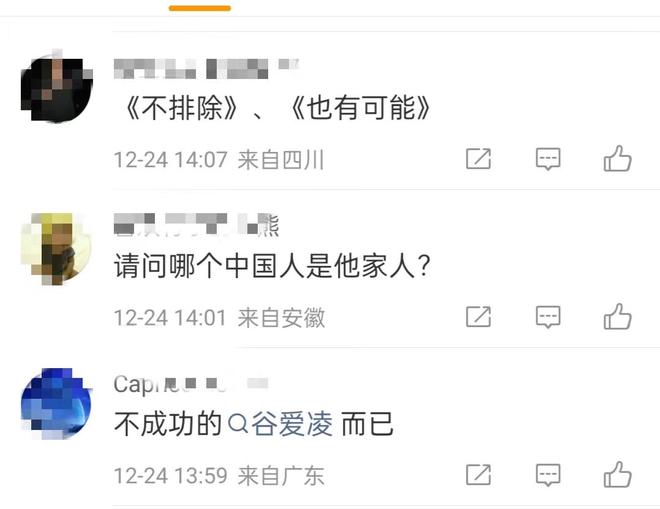Reply to the 不成功的谷爱凌而已 comment
The height and width of the screenshot is (509, 660).
(x=548, y=475)
